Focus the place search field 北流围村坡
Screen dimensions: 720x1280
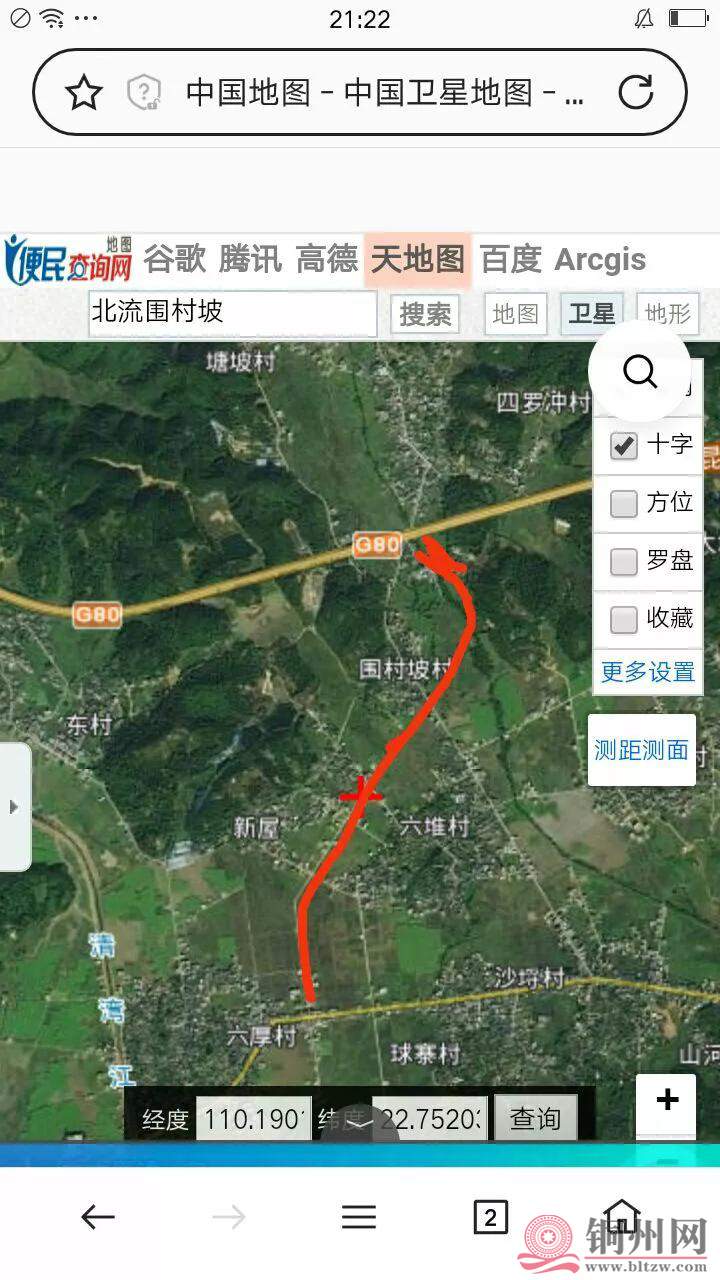(x=232, y=312)
